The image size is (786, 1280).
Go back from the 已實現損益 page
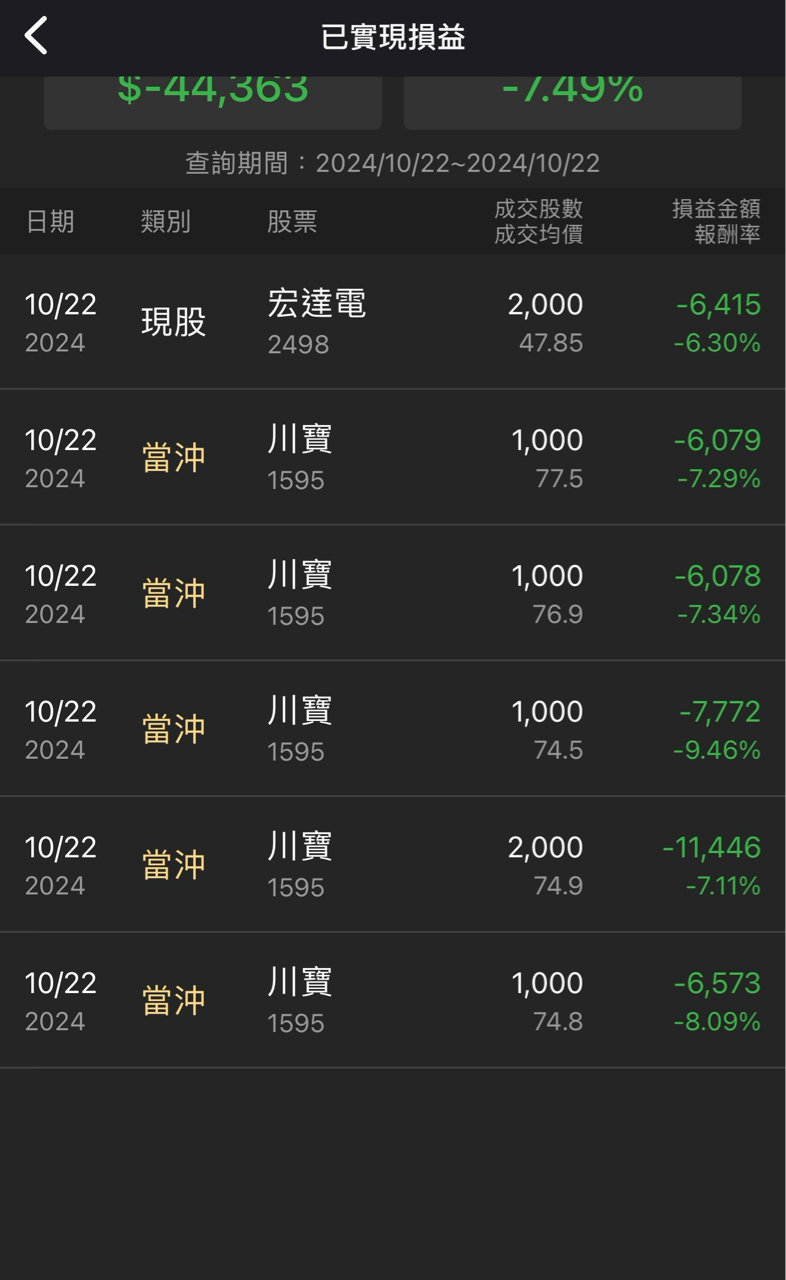coord(37,37)
